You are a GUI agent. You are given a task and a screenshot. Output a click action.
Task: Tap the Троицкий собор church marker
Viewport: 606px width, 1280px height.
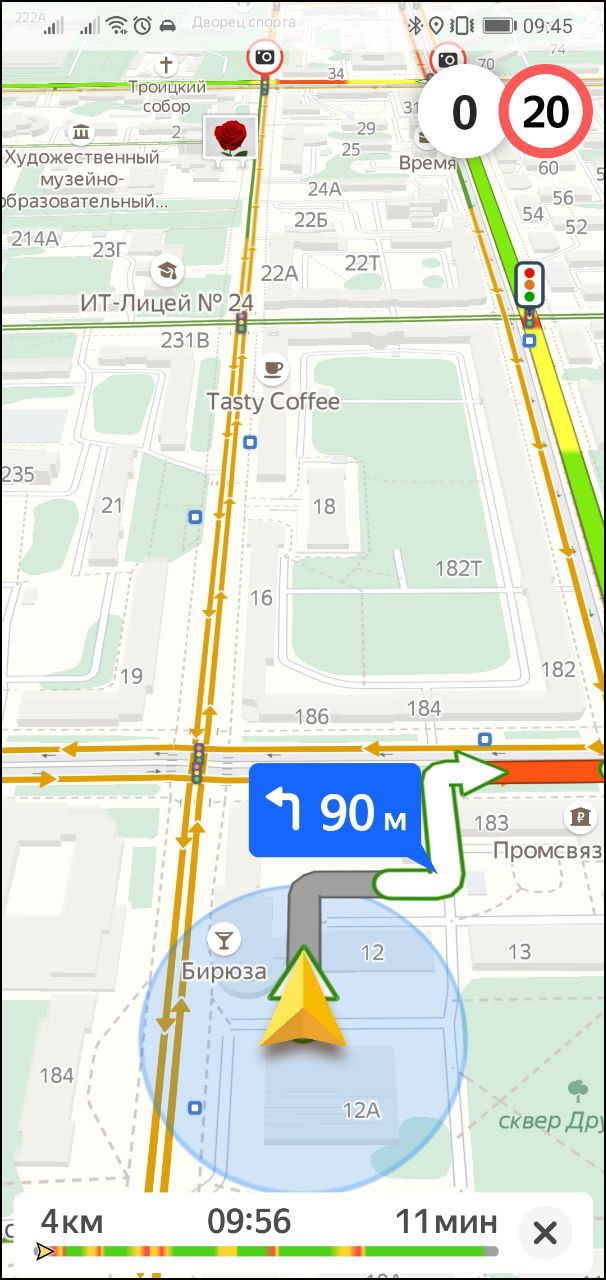tap(166, 67)
